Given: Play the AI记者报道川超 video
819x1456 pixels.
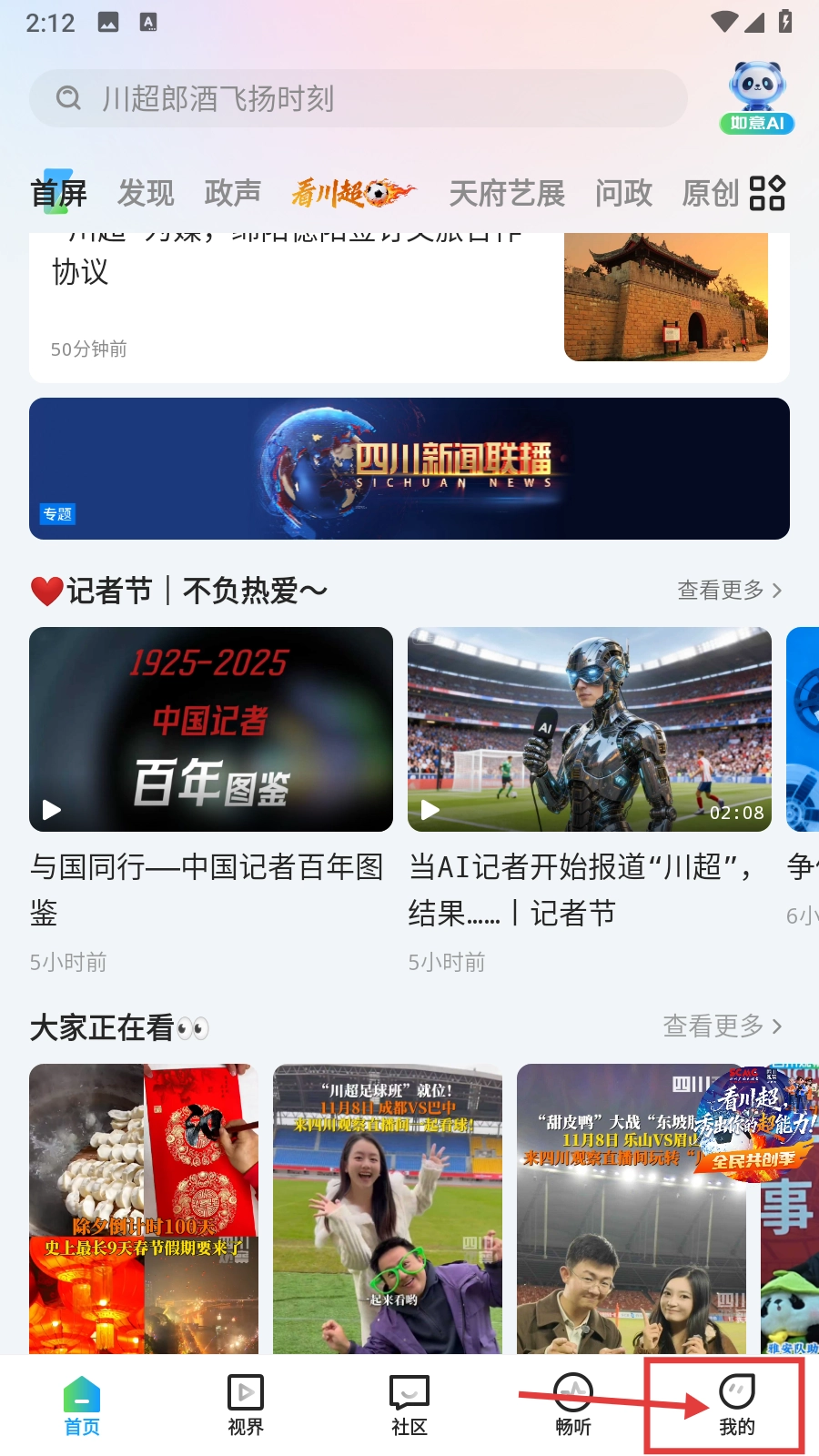Looking at the screenshot, I should click(x=590, y=729).
